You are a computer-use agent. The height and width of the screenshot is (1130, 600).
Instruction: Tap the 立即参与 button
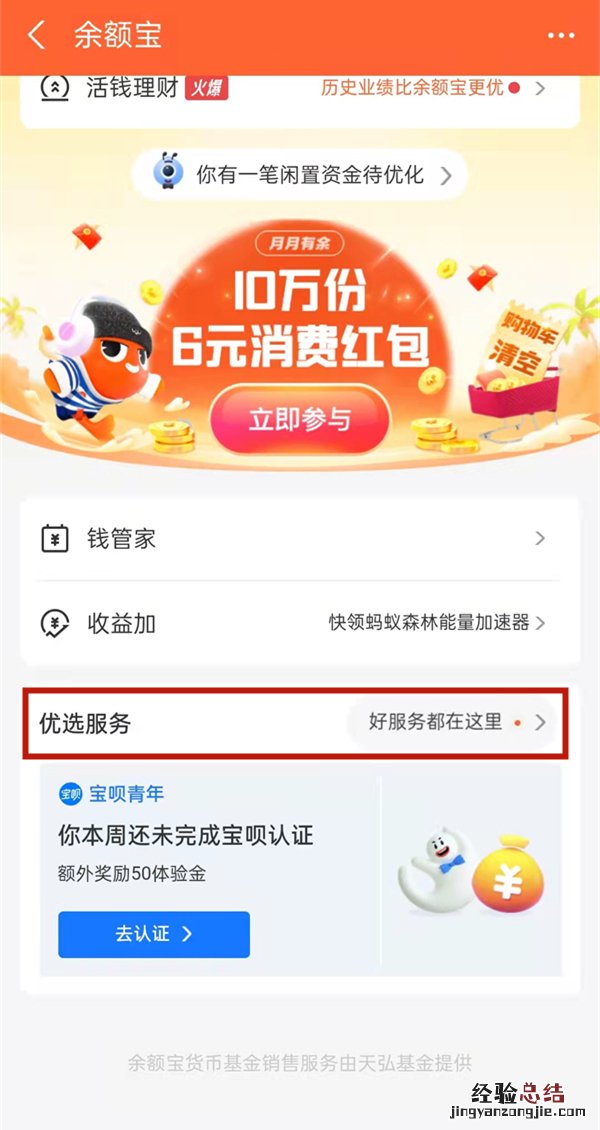pyautogui.click(x=299, y=419)
